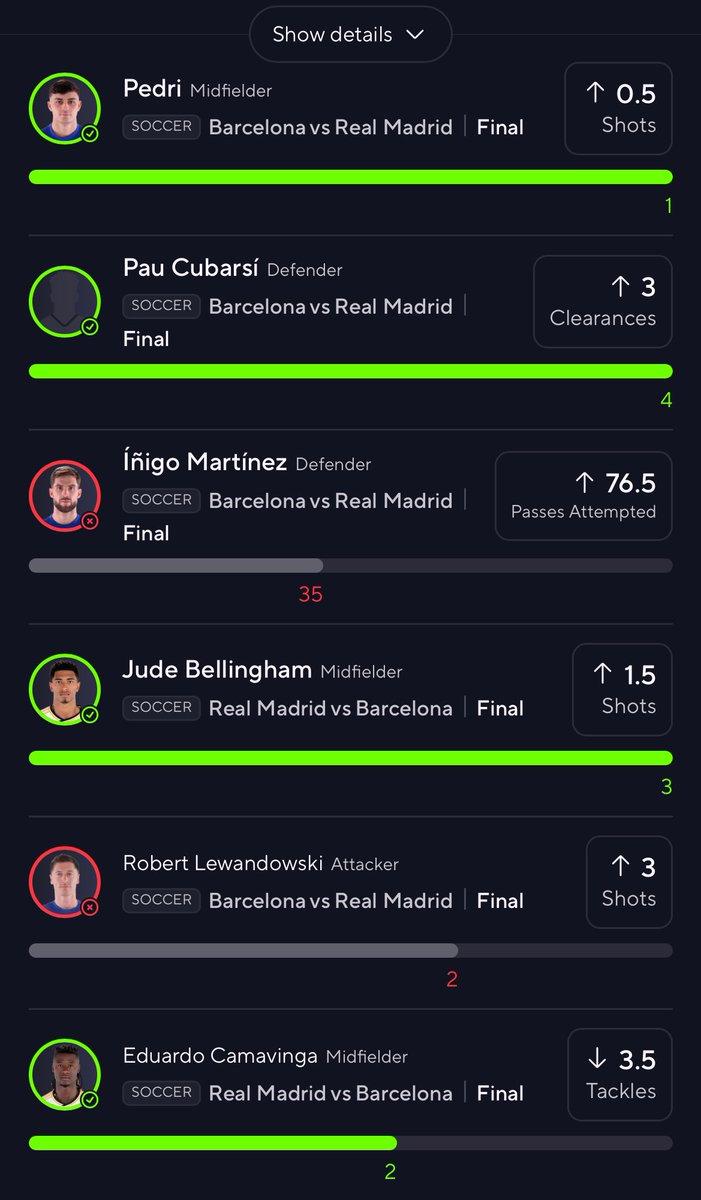Open Eduardo Camavinga's tackles pick

(350, 1104)
